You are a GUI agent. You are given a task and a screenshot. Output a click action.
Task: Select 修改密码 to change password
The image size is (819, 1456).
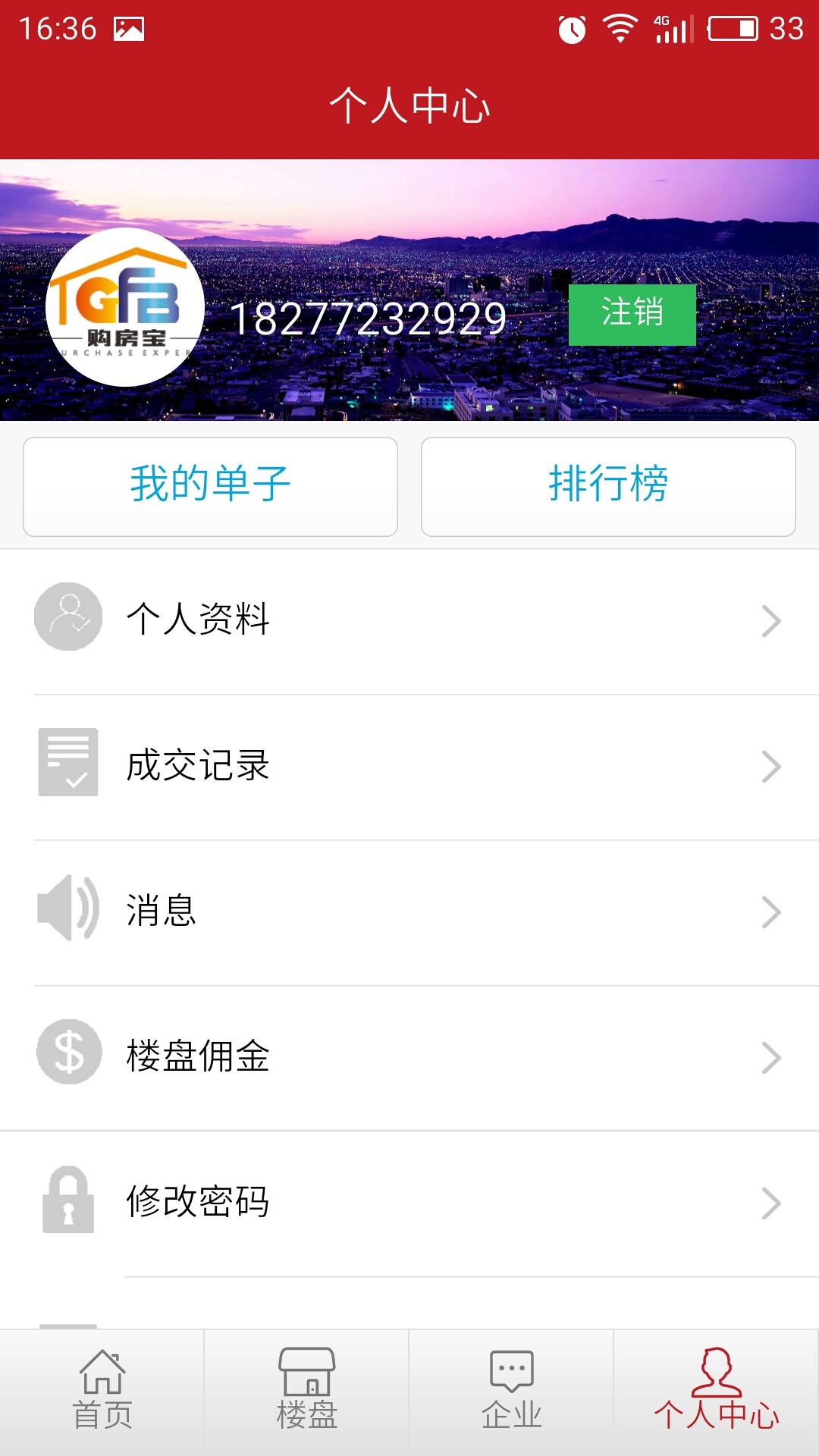tap(409, 1203)
